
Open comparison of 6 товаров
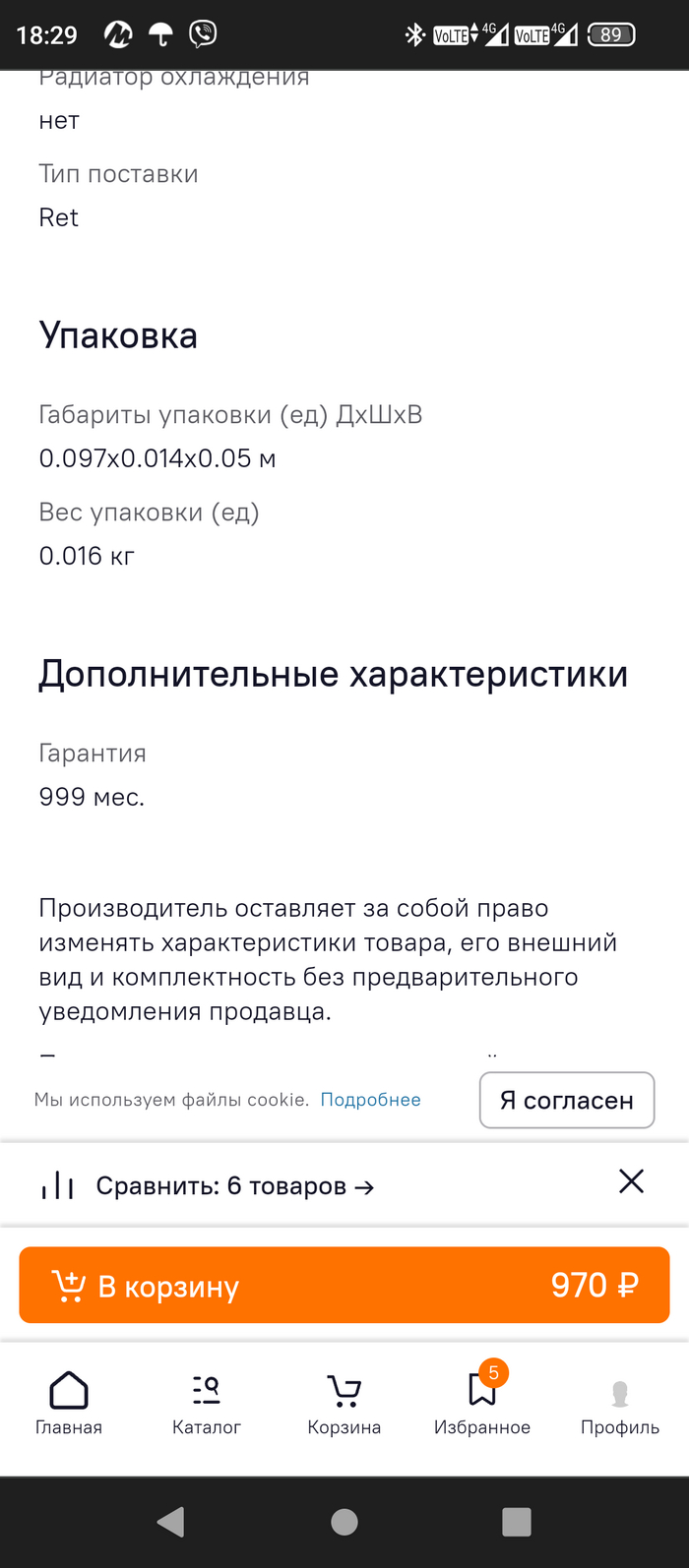[x=234, y=1186]
